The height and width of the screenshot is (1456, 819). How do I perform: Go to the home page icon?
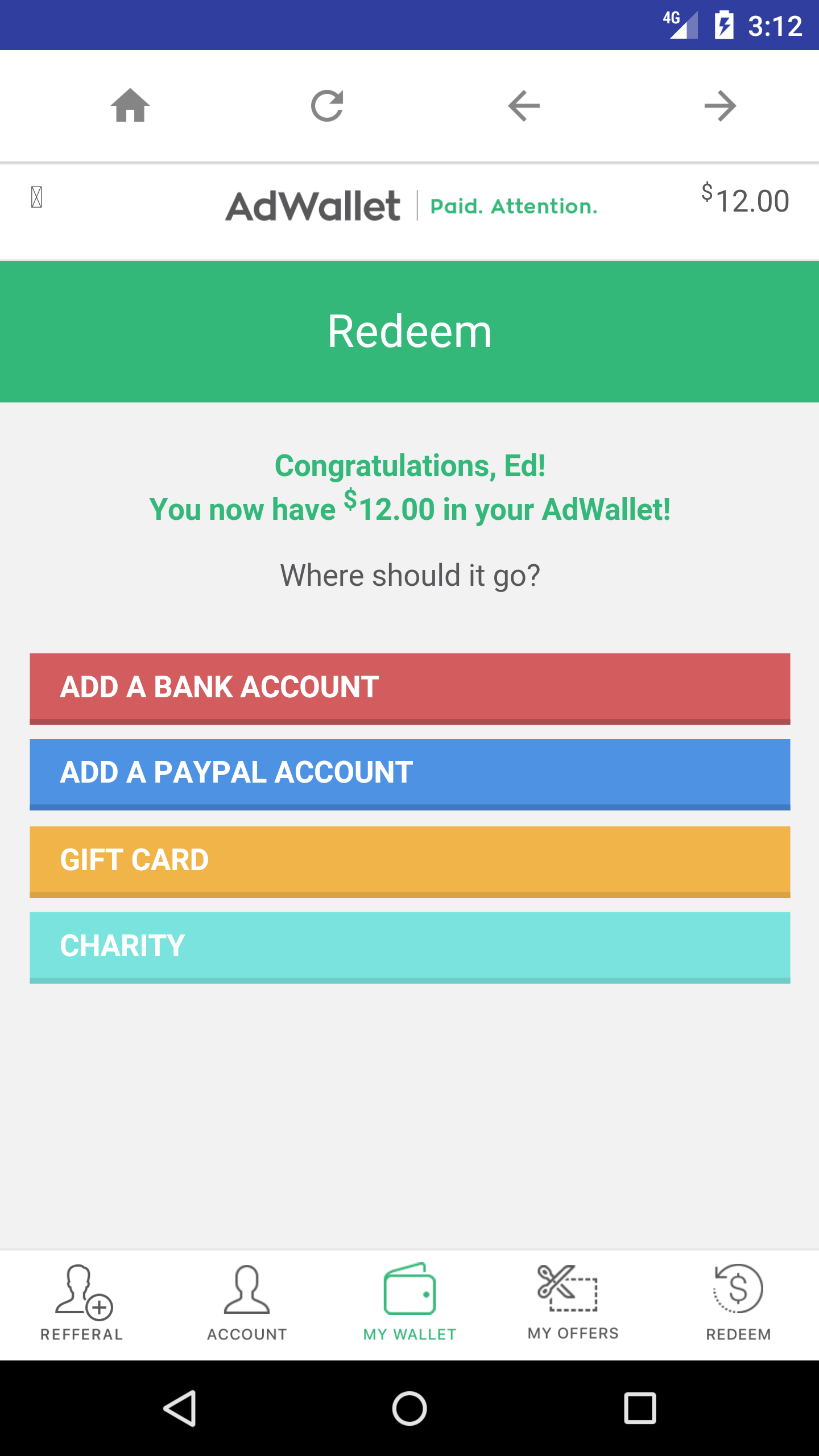coord(130,106)
